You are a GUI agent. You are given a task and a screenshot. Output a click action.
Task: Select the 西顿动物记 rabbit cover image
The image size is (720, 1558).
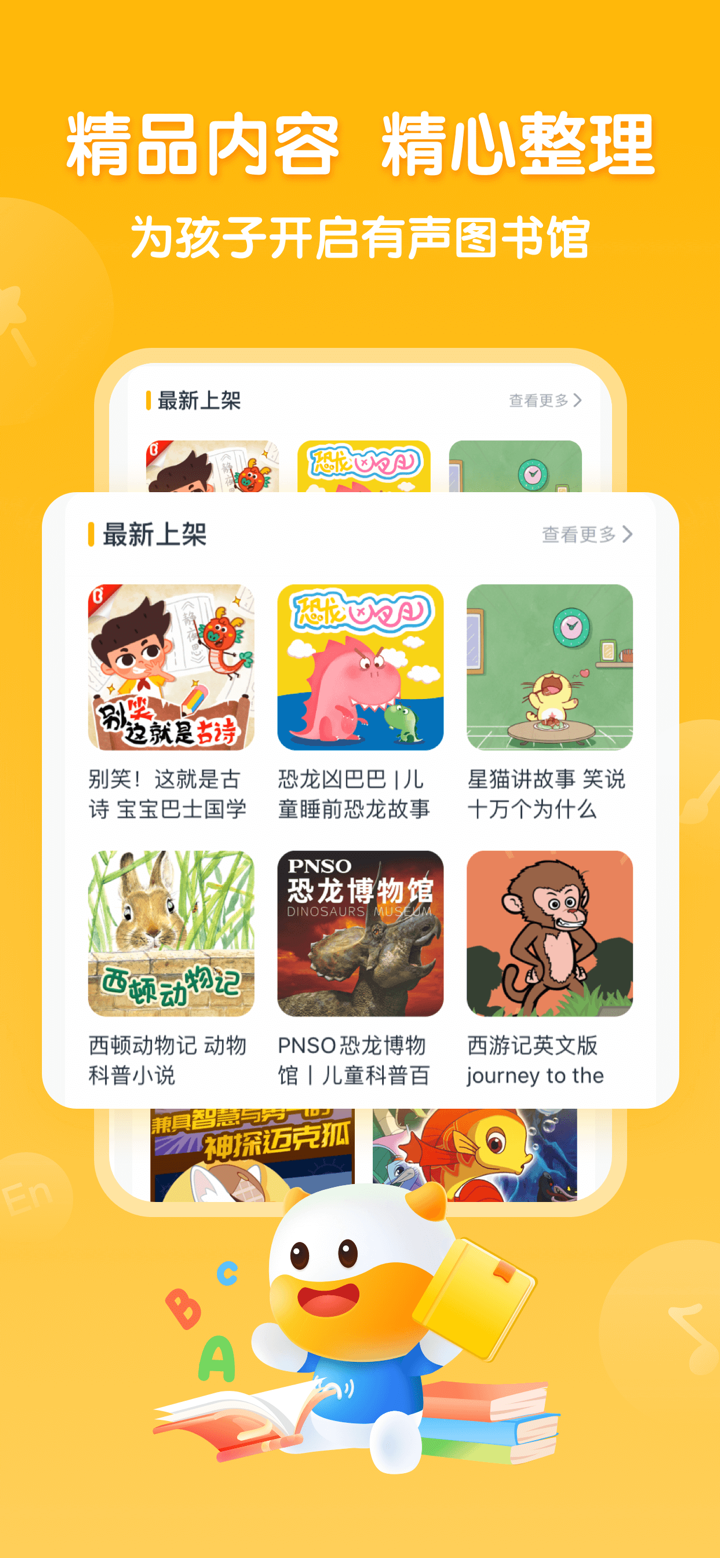[x=170, y=933]
